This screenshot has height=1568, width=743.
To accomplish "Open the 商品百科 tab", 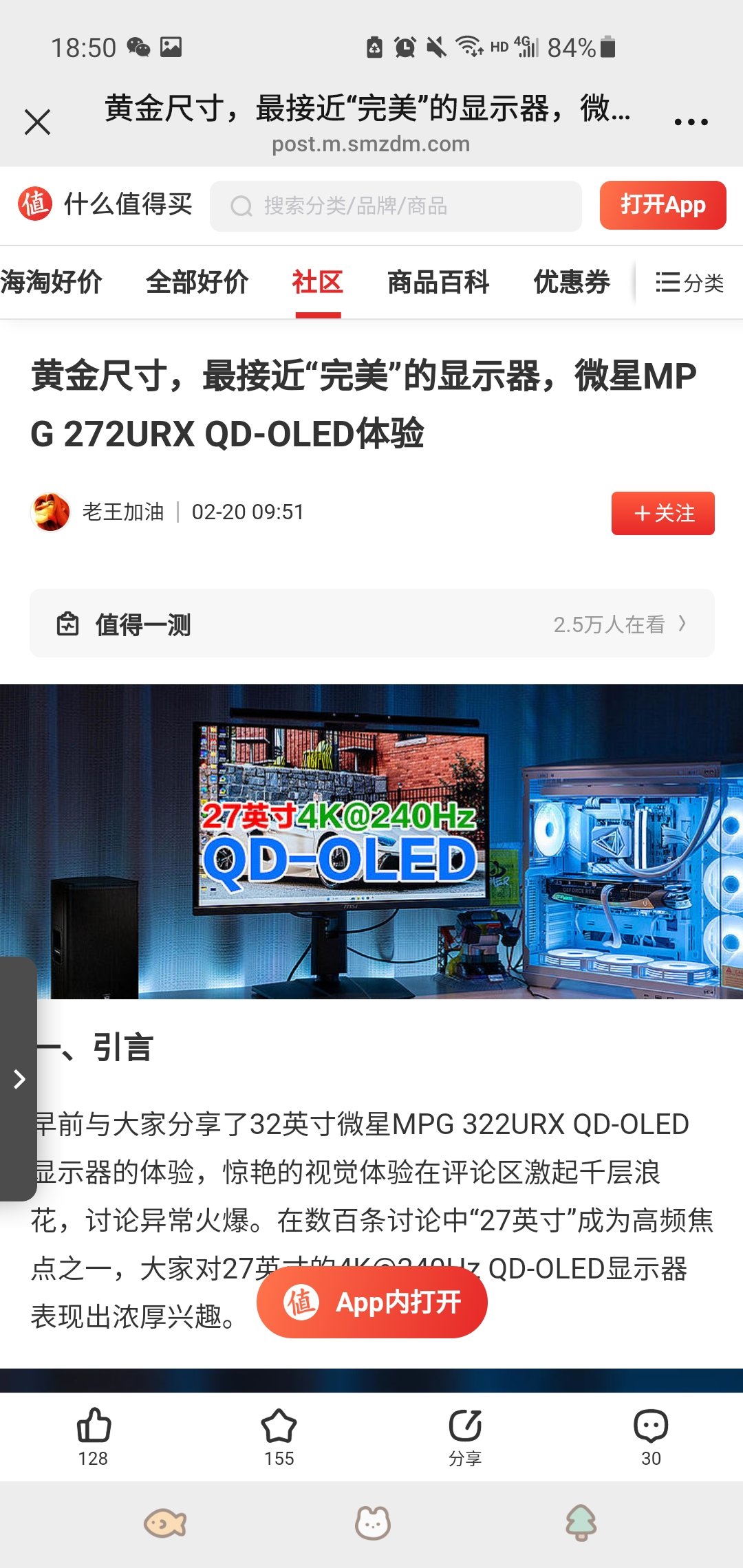I will (x=438, y=282).
